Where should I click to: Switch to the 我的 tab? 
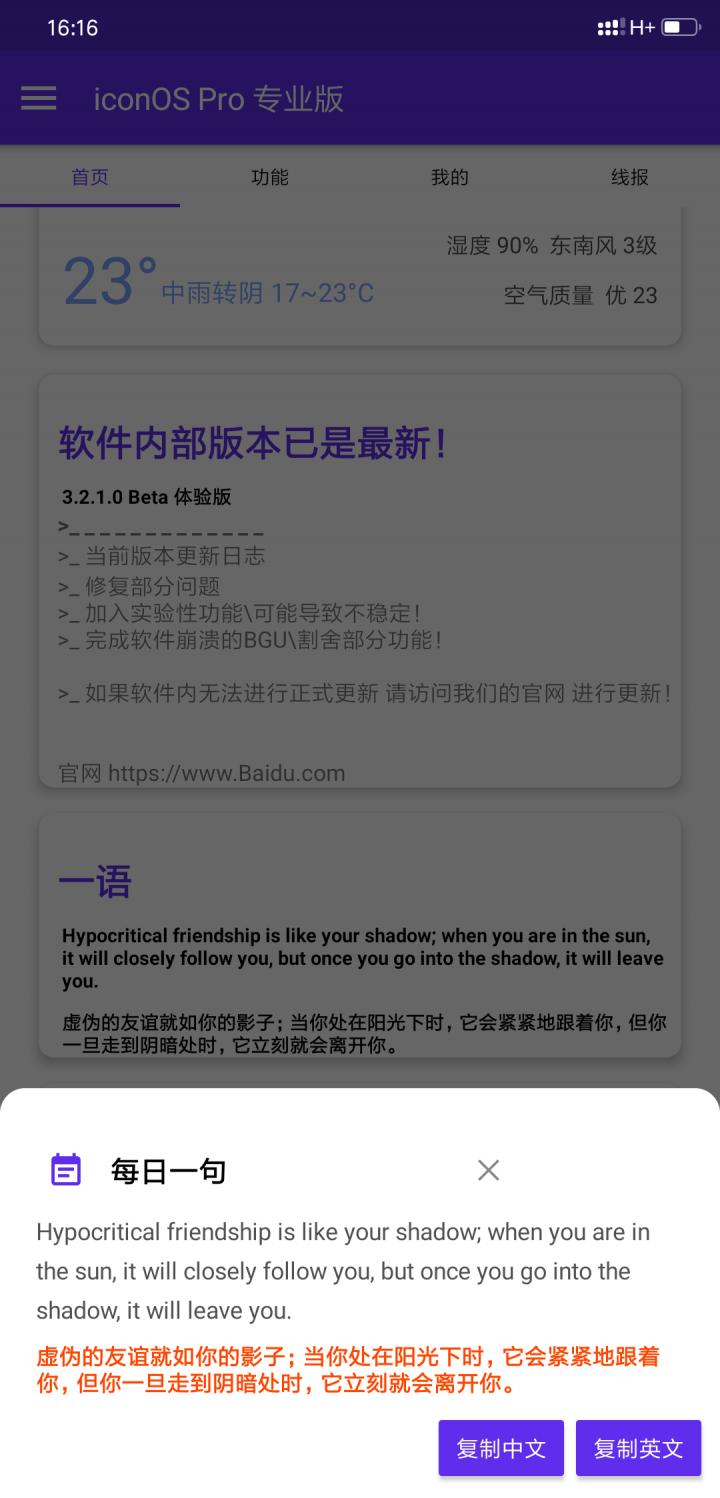450,177
